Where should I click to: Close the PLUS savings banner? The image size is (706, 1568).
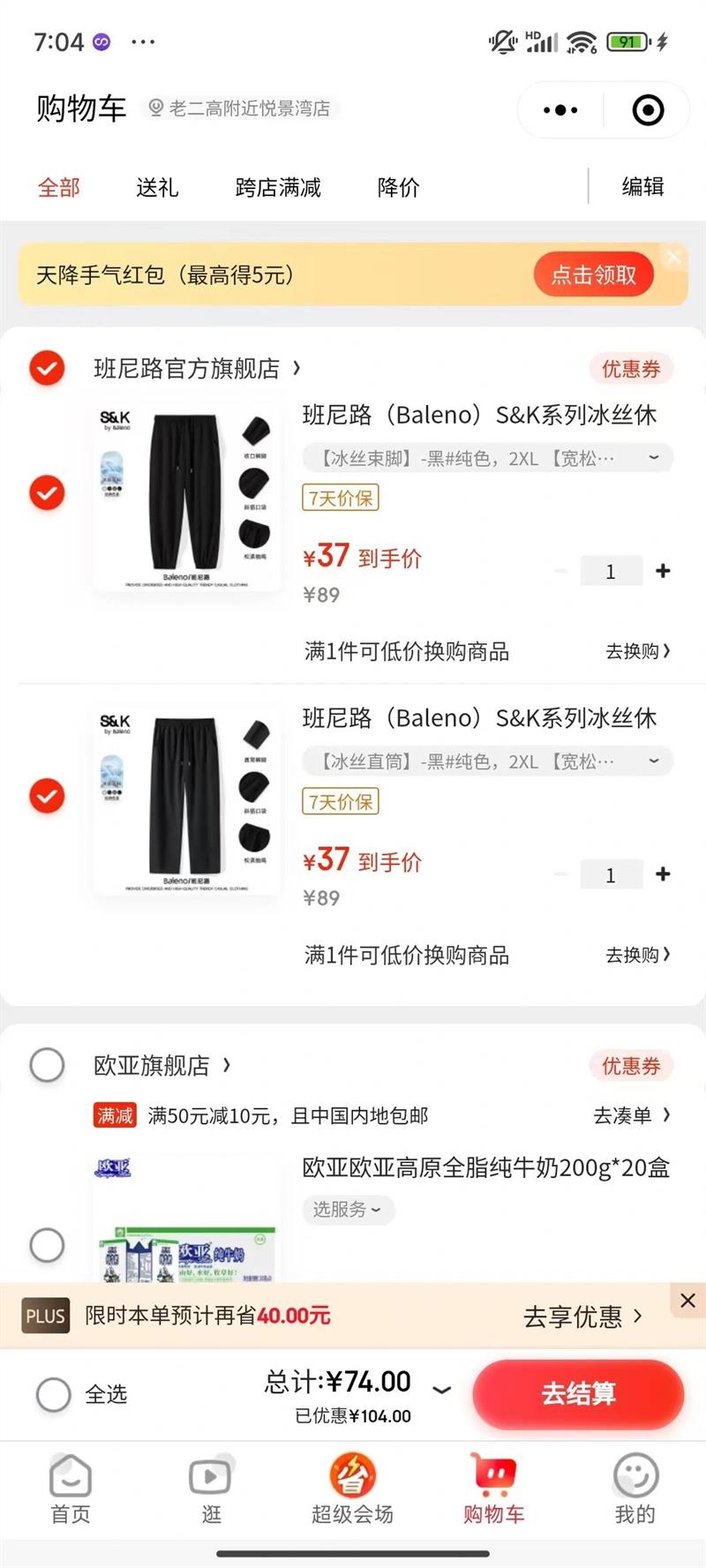point(688,1300)
